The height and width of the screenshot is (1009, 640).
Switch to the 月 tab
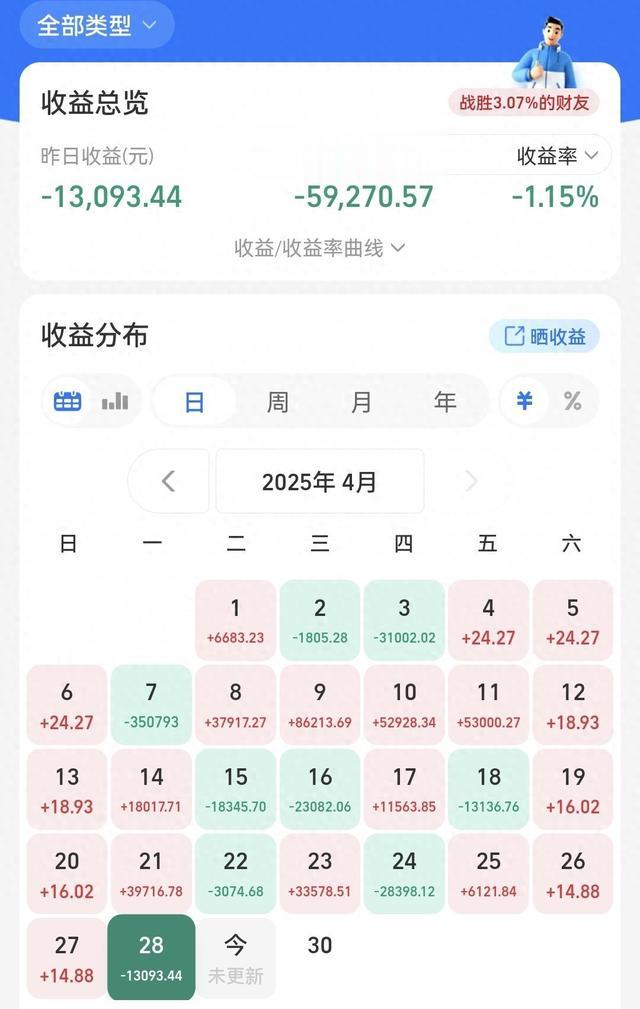361,402
